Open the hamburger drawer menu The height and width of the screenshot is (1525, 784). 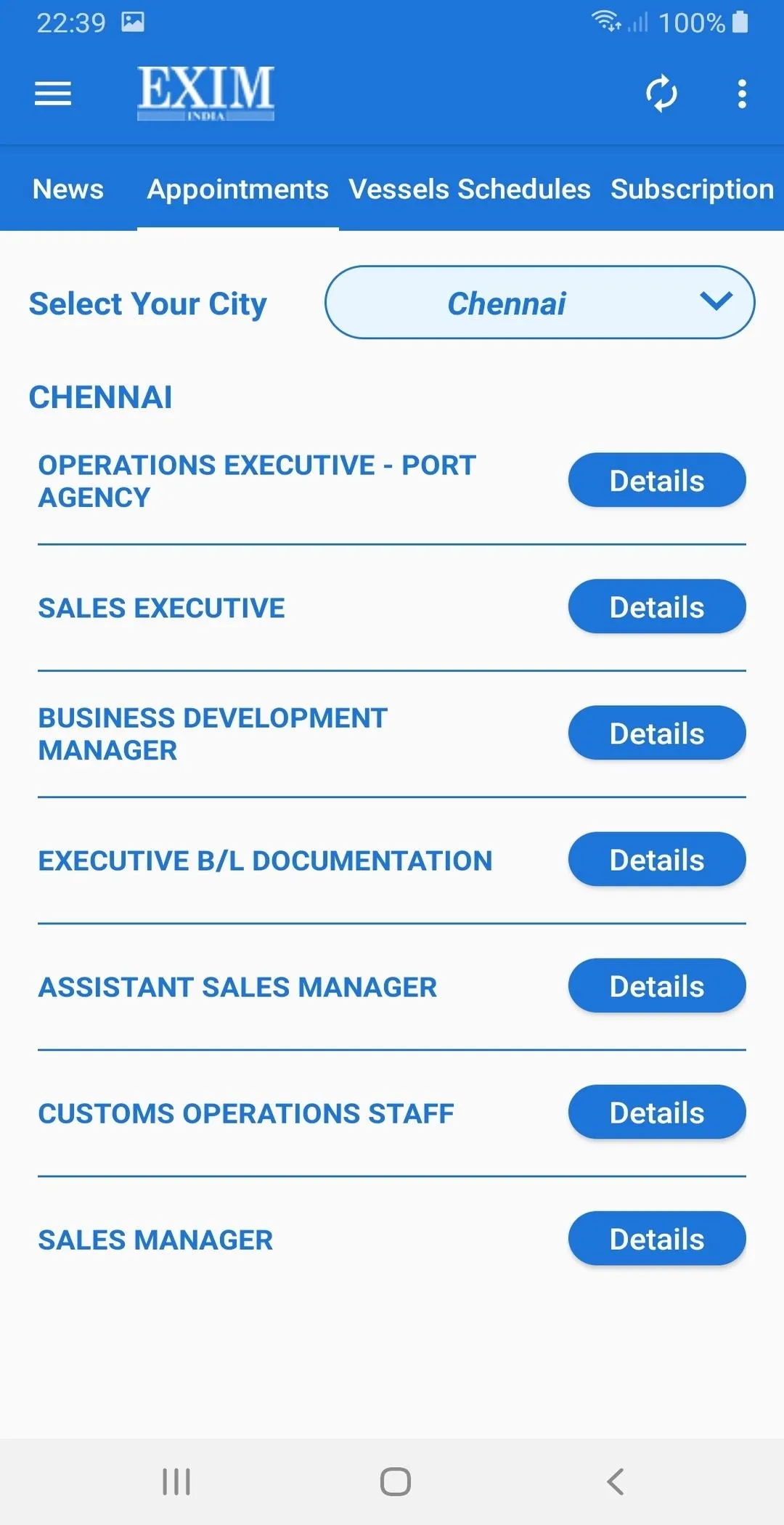tap(53, 94)
